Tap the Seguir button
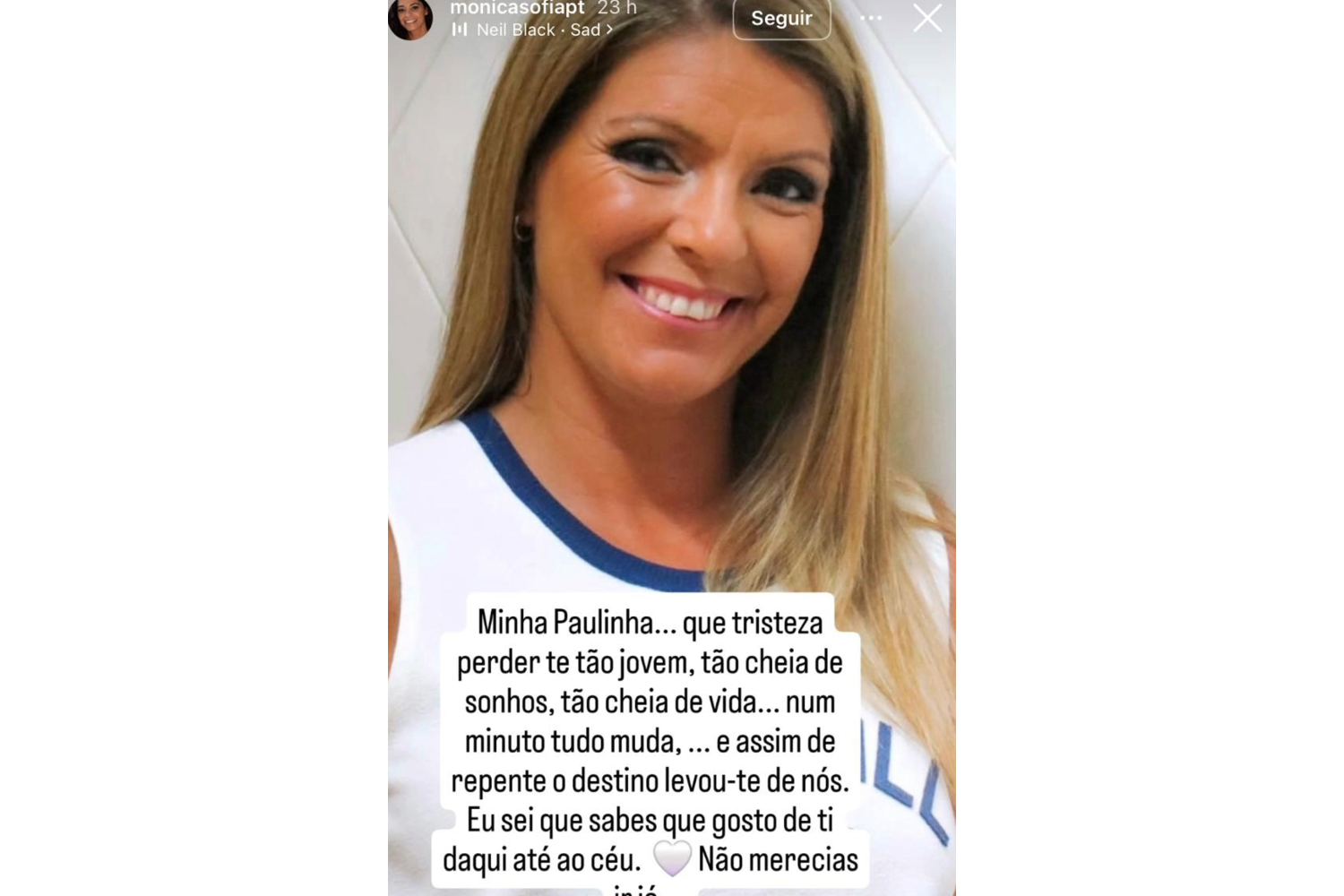 (x=781, y=19)
